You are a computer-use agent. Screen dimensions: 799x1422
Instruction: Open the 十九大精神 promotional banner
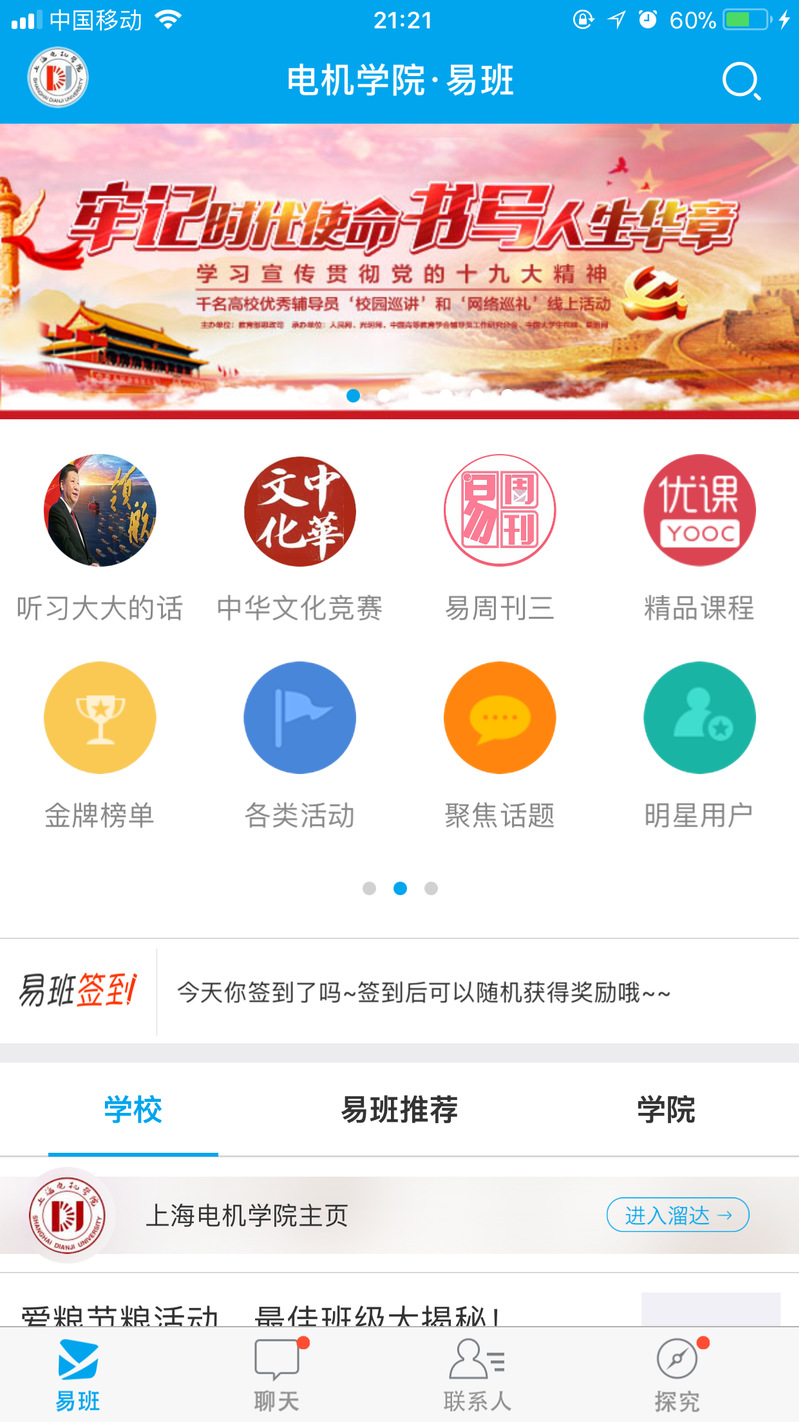tap(400, 268)
